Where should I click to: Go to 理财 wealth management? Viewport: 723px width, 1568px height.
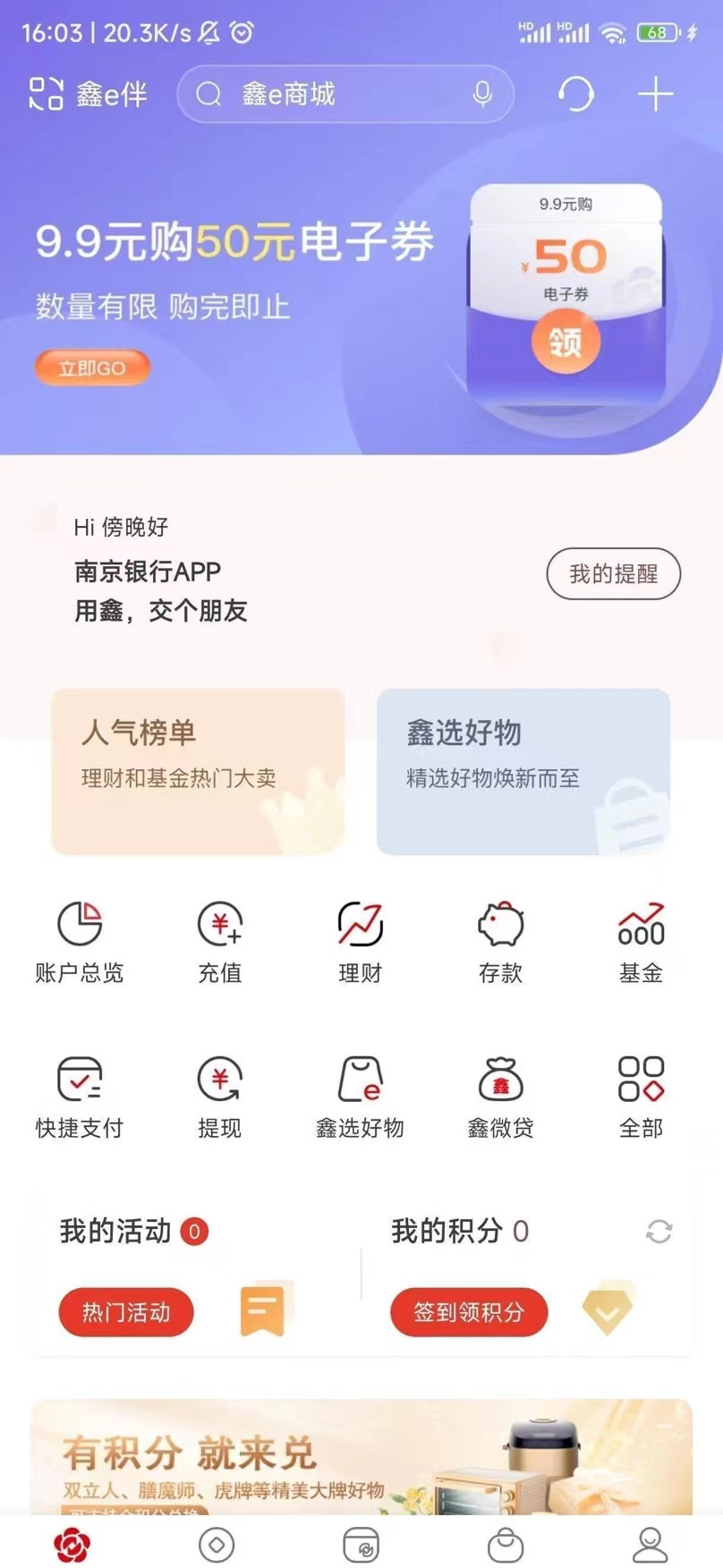tap(361, 942)
